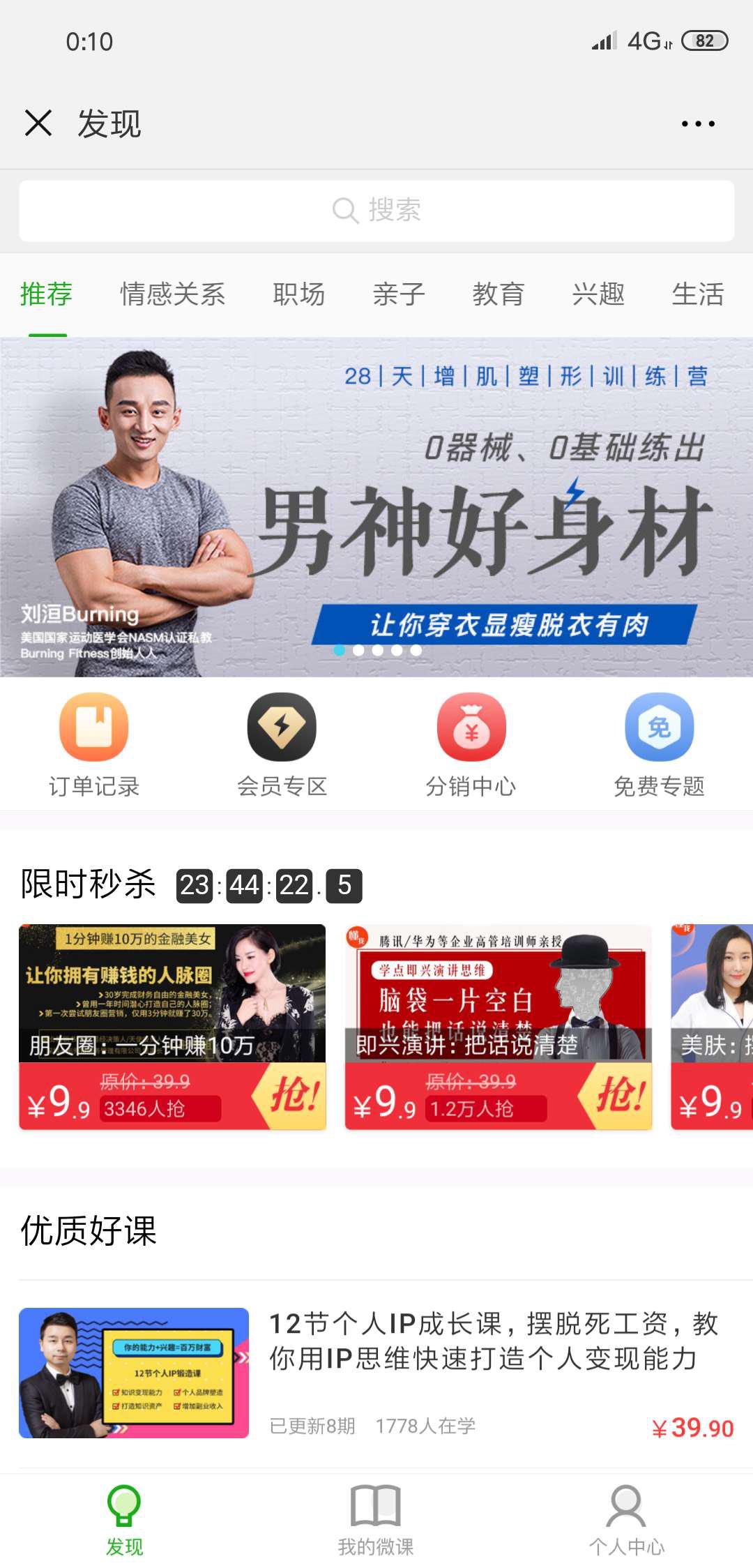
Task: Switch to the 职场 category tab
Action: 299,294
